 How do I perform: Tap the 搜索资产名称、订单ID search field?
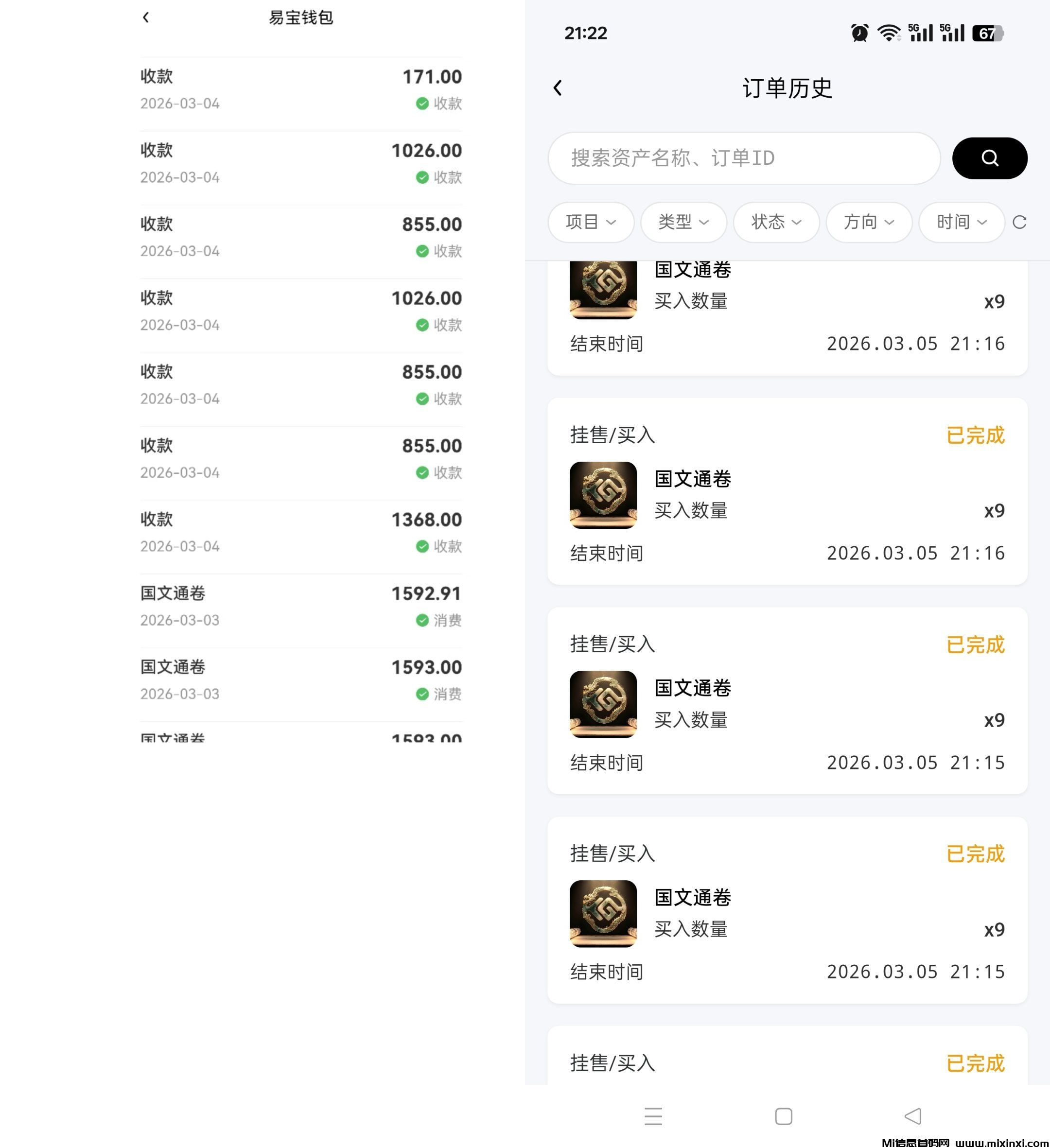743,158
